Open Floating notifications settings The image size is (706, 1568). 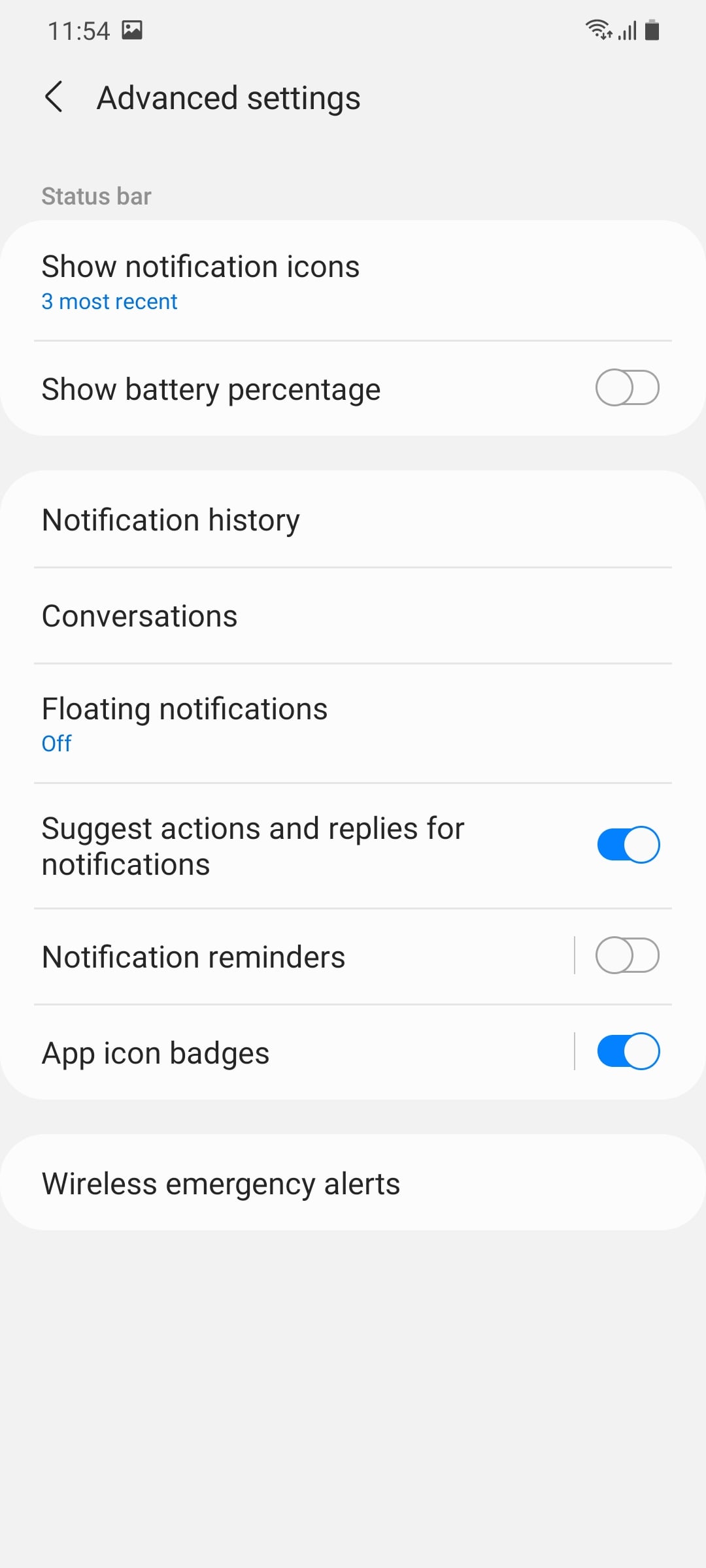pyautogui.click(x=184, y=723)
